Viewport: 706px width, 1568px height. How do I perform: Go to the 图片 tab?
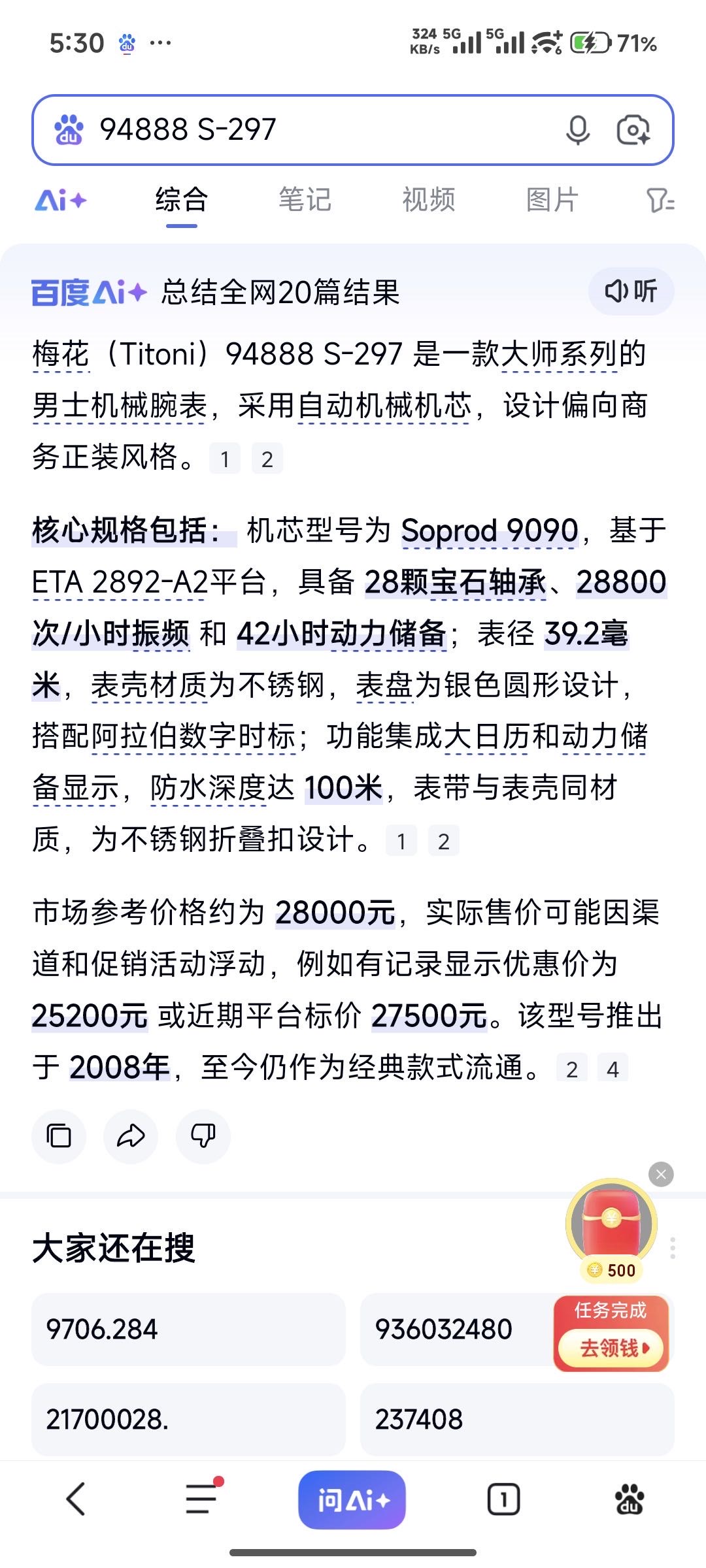(x=552, y=201)
